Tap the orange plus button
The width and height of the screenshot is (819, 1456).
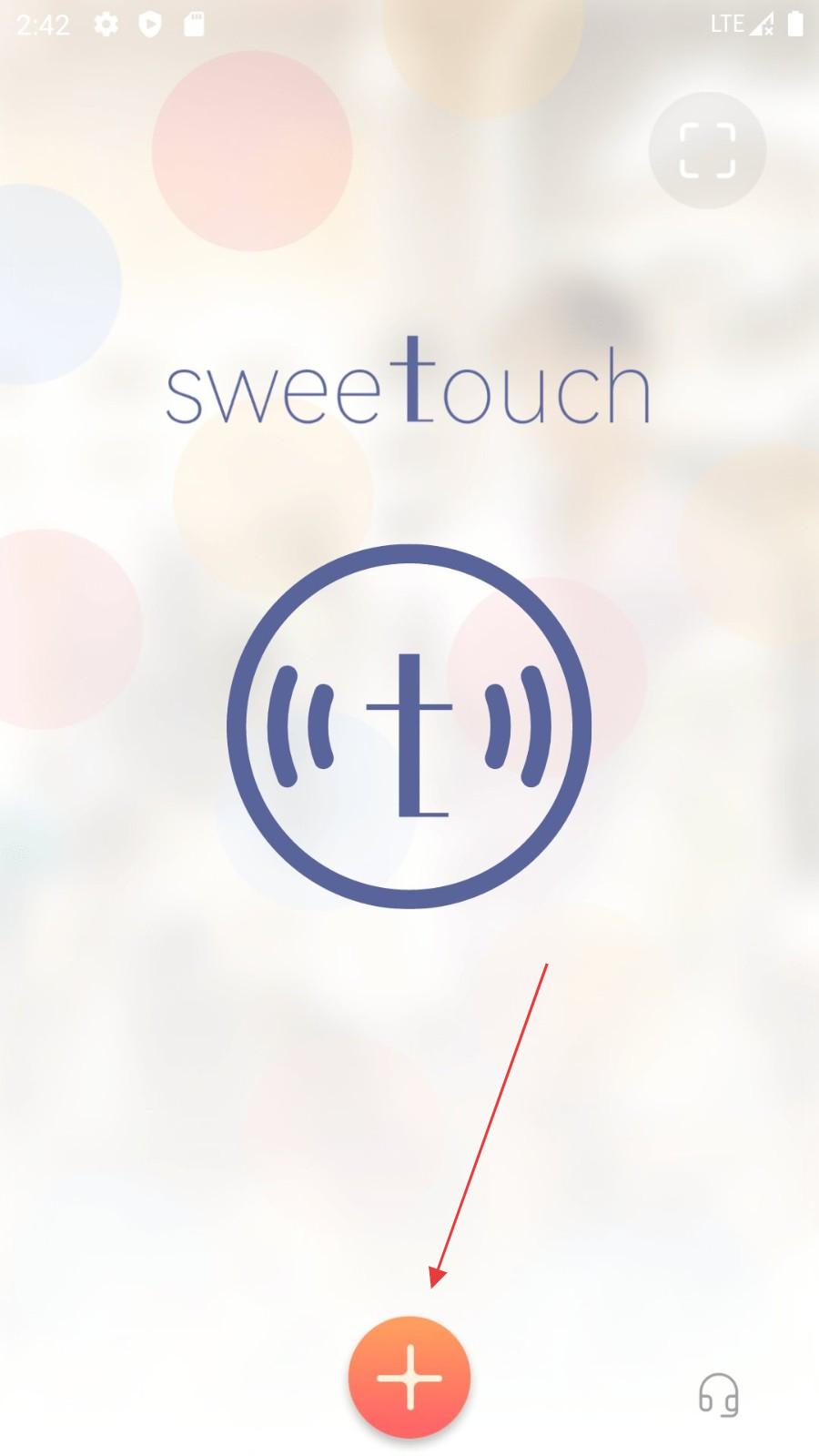coord(409,1377)
